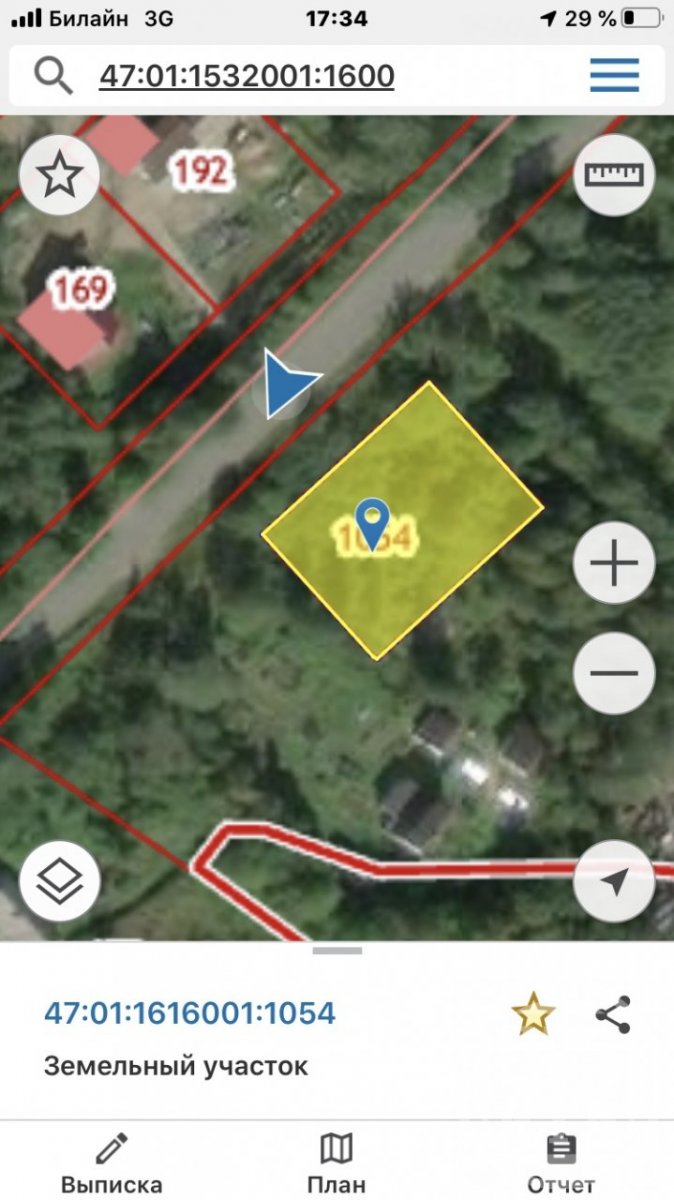Viewport: 674px width, 1200px height.
Task: Add parcel 47:01:1616001:1054 to favorites
Action: [x=532, y=1014]
